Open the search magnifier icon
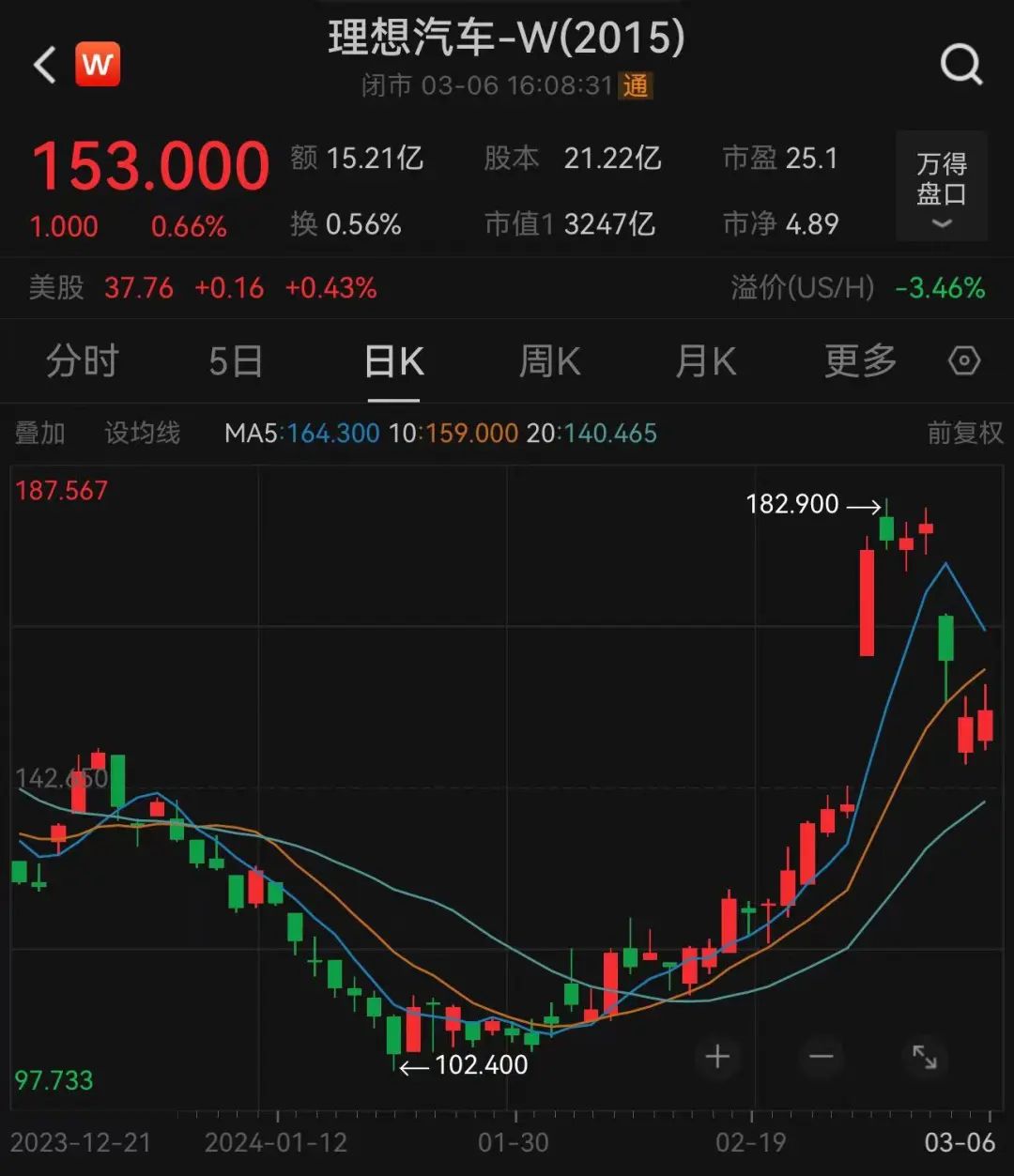Image resolution: width=1014 pixels, height=1176 pixels. [960, 66]
